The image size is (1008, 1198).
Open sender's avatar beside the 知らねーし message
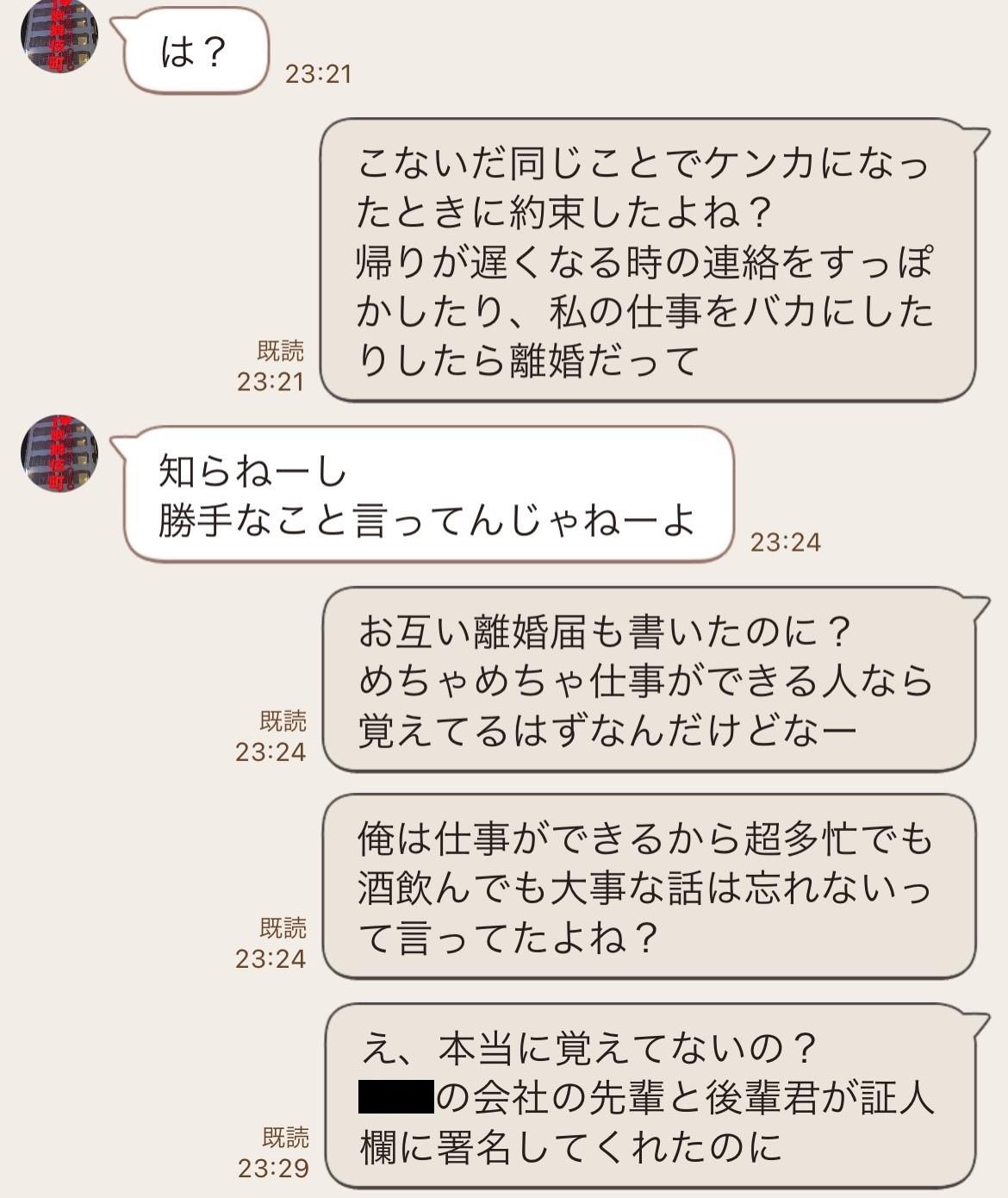click(x=59, y=453)
